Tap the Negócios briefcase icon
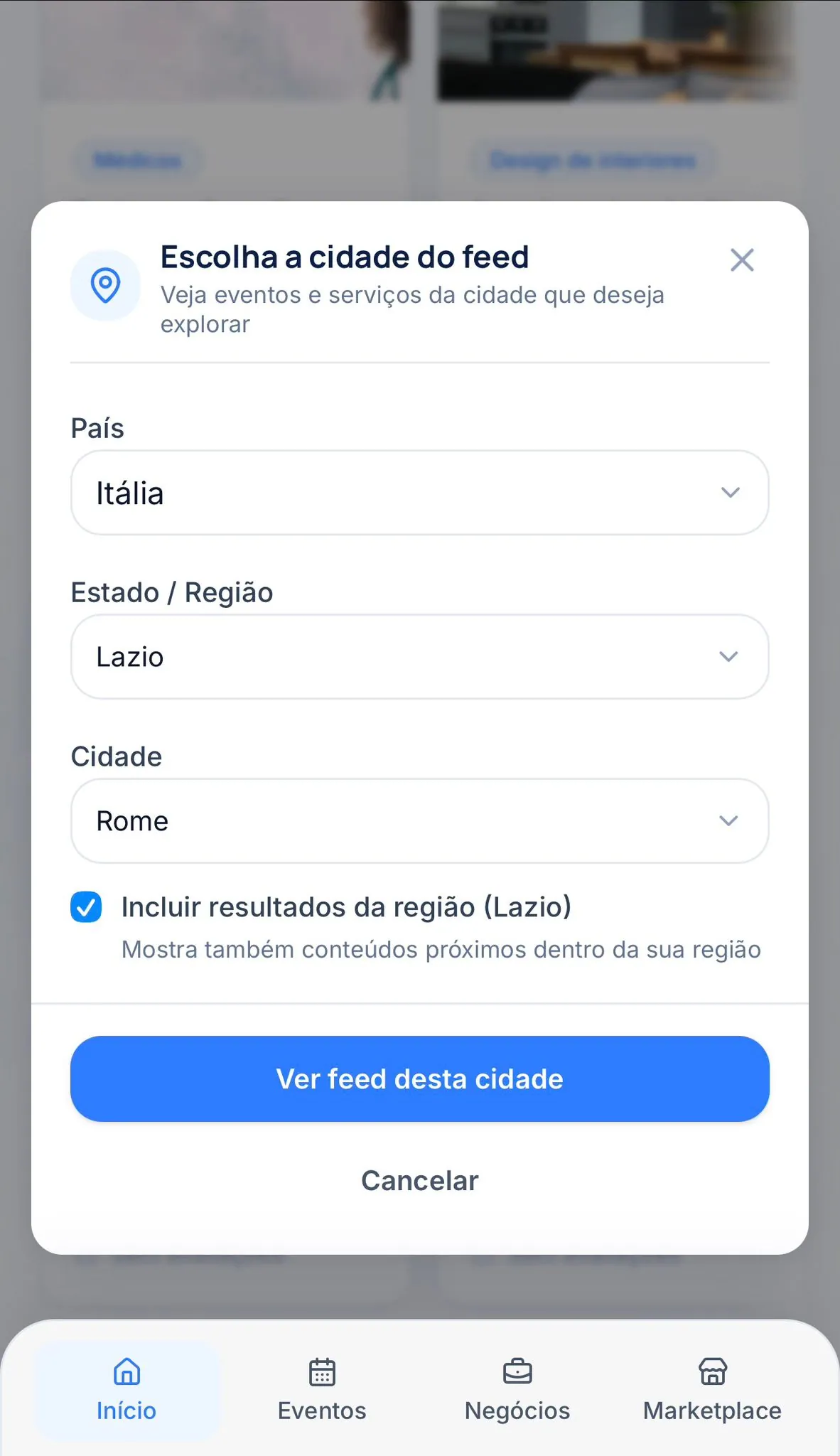The width and height of the screenshot is (840, 1456). [x=517, y=1372]
